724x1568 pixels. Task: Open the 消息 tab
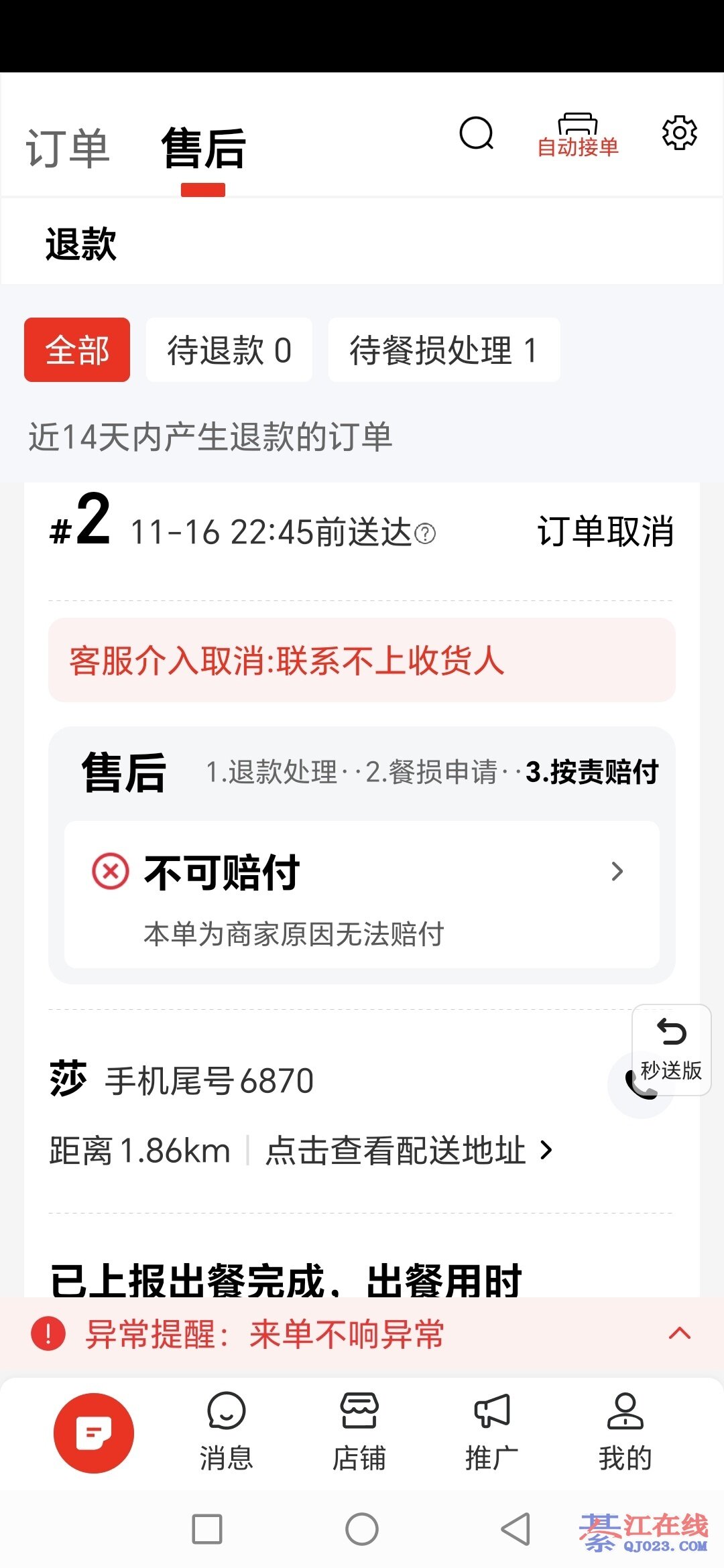coord(227,1431)
